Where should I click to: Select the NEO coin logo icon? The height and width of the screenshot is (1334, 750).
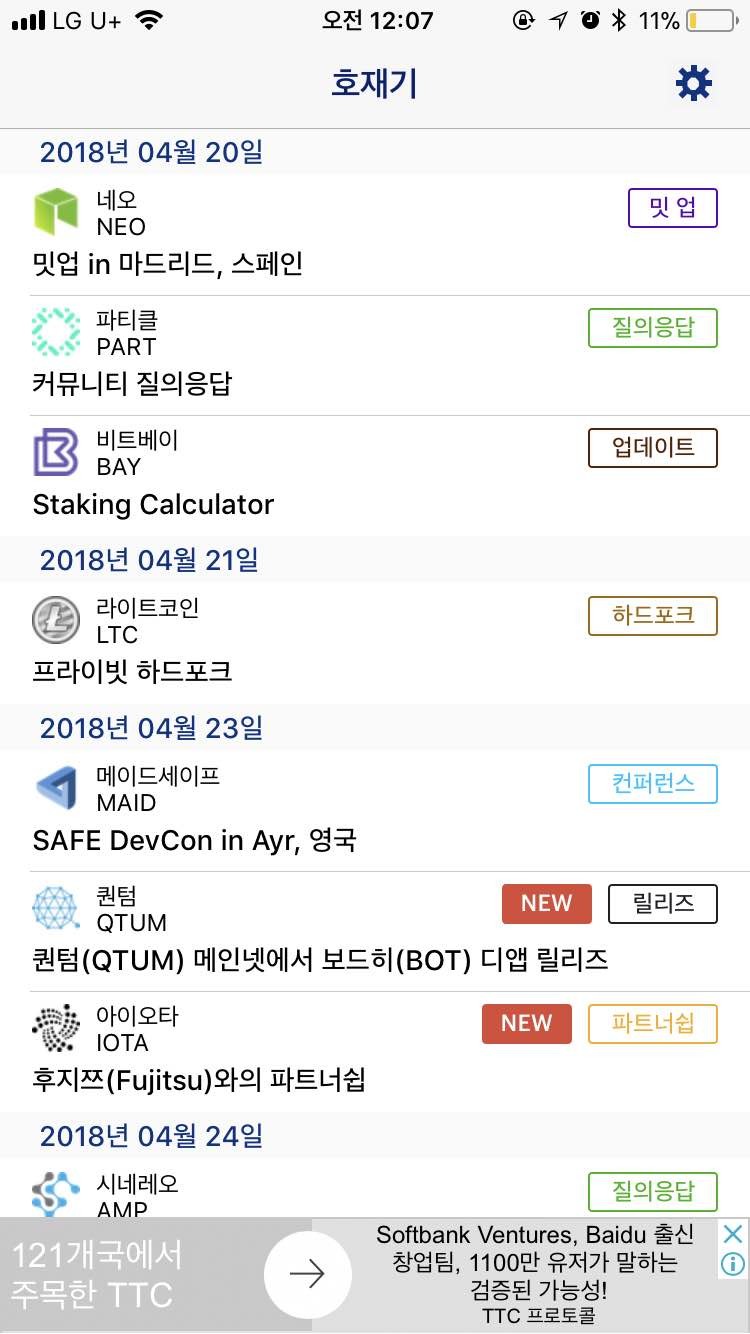coord(56,211)
